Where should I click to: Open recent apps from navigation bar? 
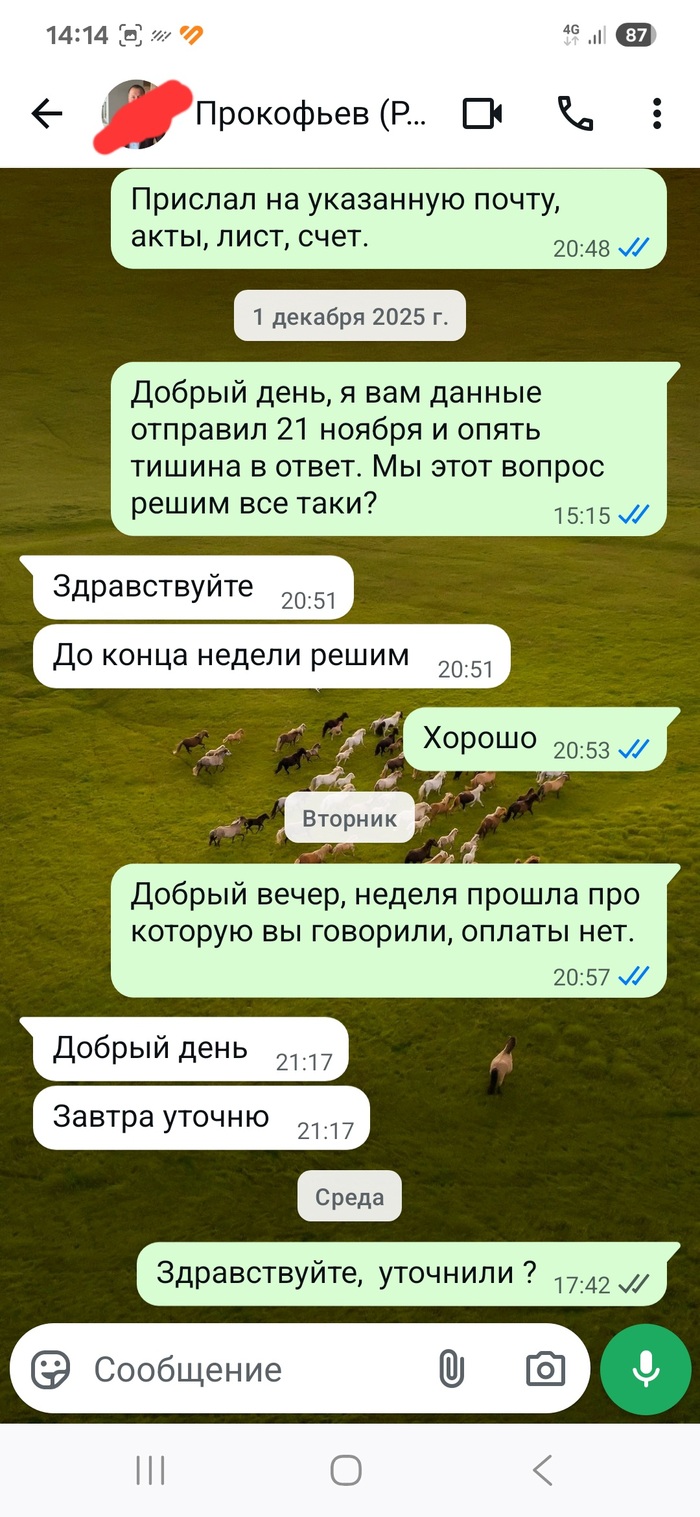(x=150, y=1470)
